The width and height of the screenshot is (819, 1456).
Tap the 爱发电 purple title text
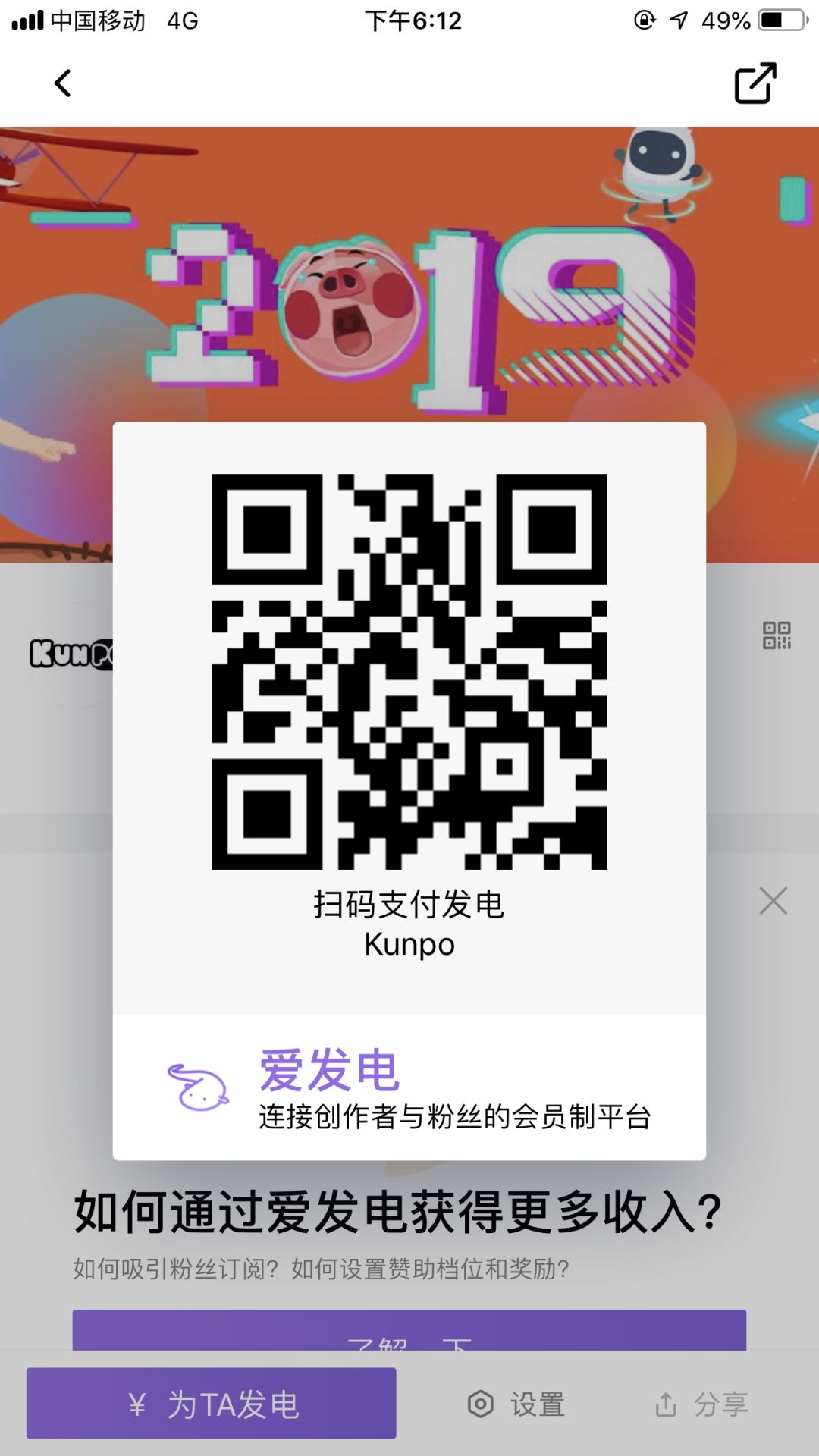[x=330, y=1070]
